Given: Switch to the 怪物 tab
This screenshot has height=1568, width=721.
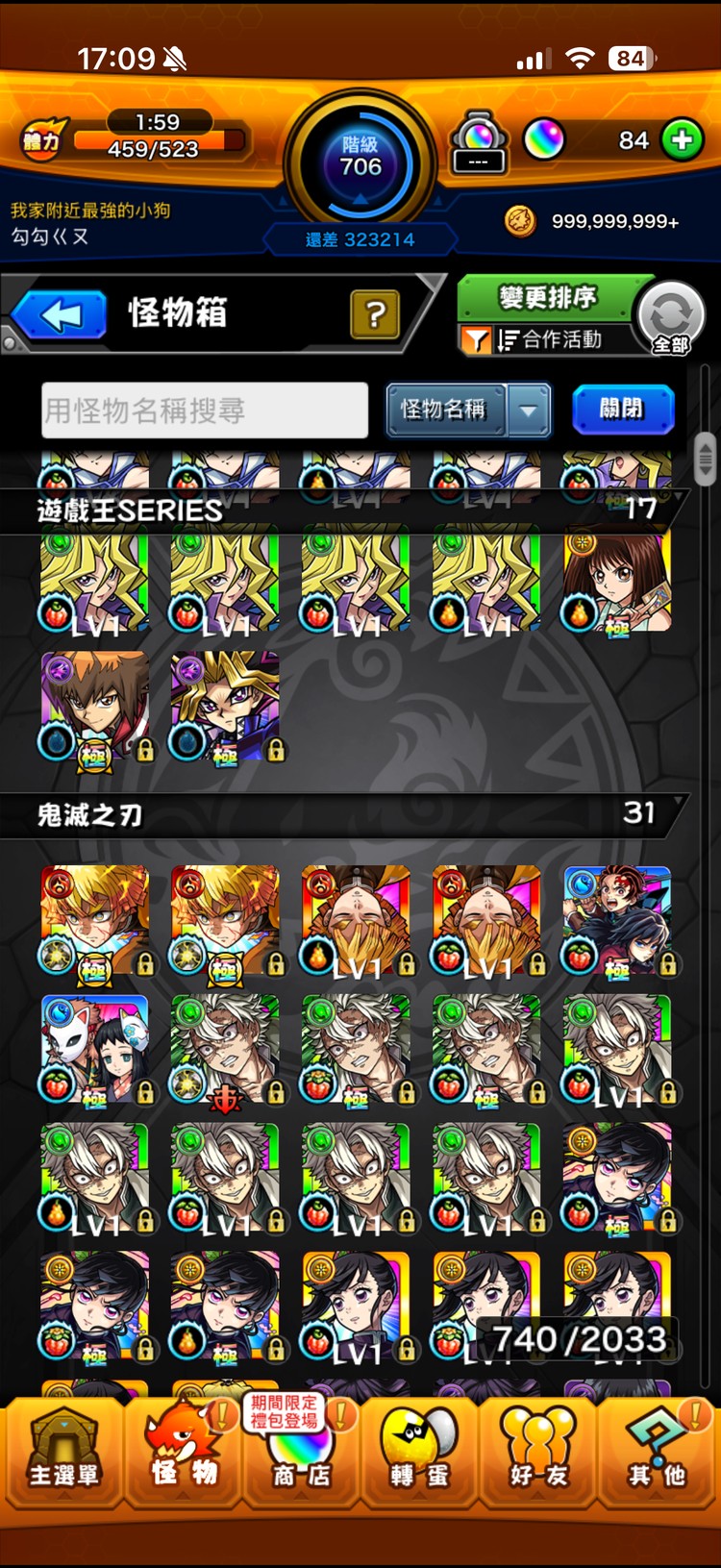Looking at the screenshot, I should pos(183,1453).
